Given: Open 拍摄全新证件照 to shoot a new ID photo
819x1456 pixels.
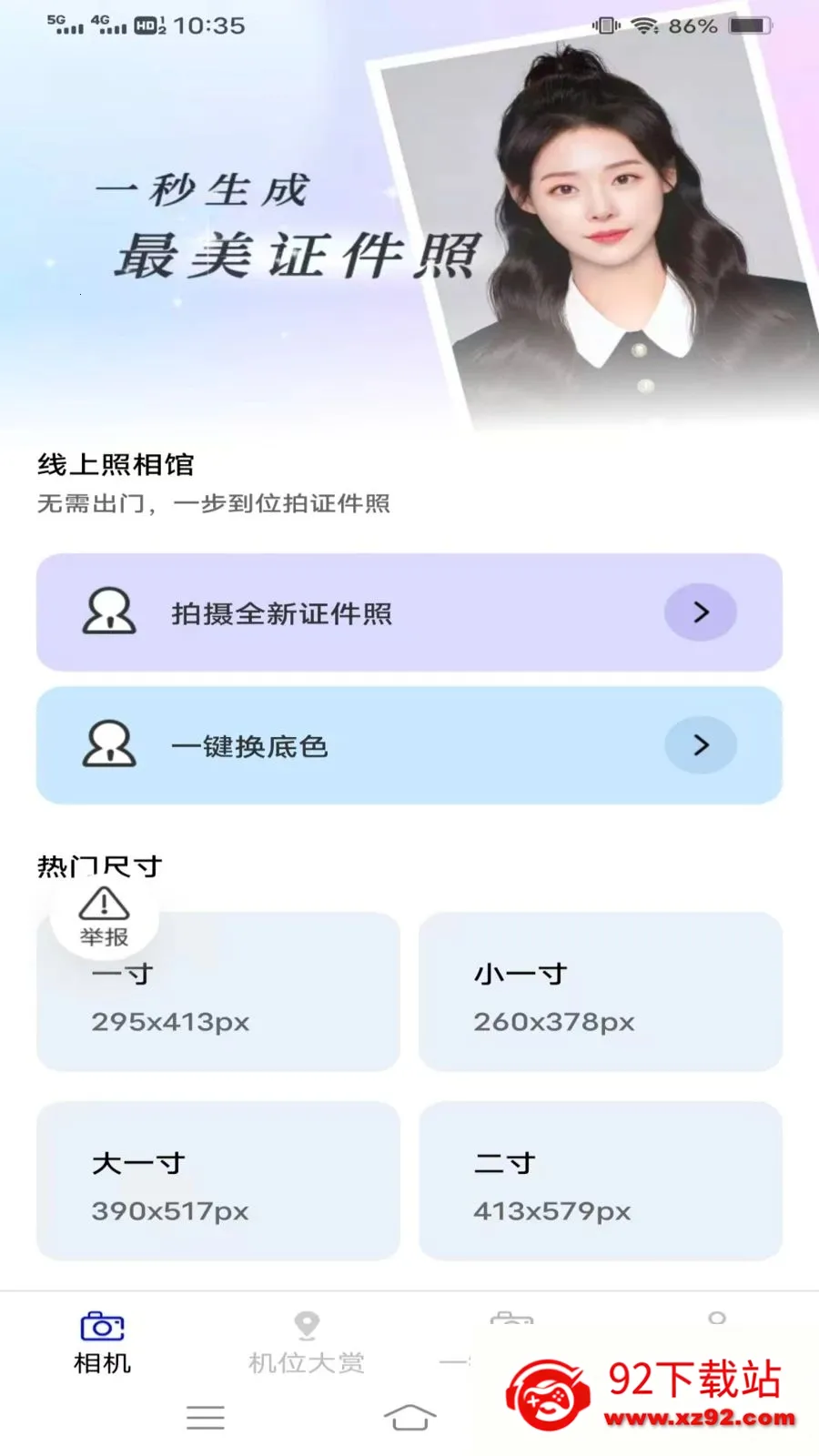Looking at the screenshot, I should [409, 612].
